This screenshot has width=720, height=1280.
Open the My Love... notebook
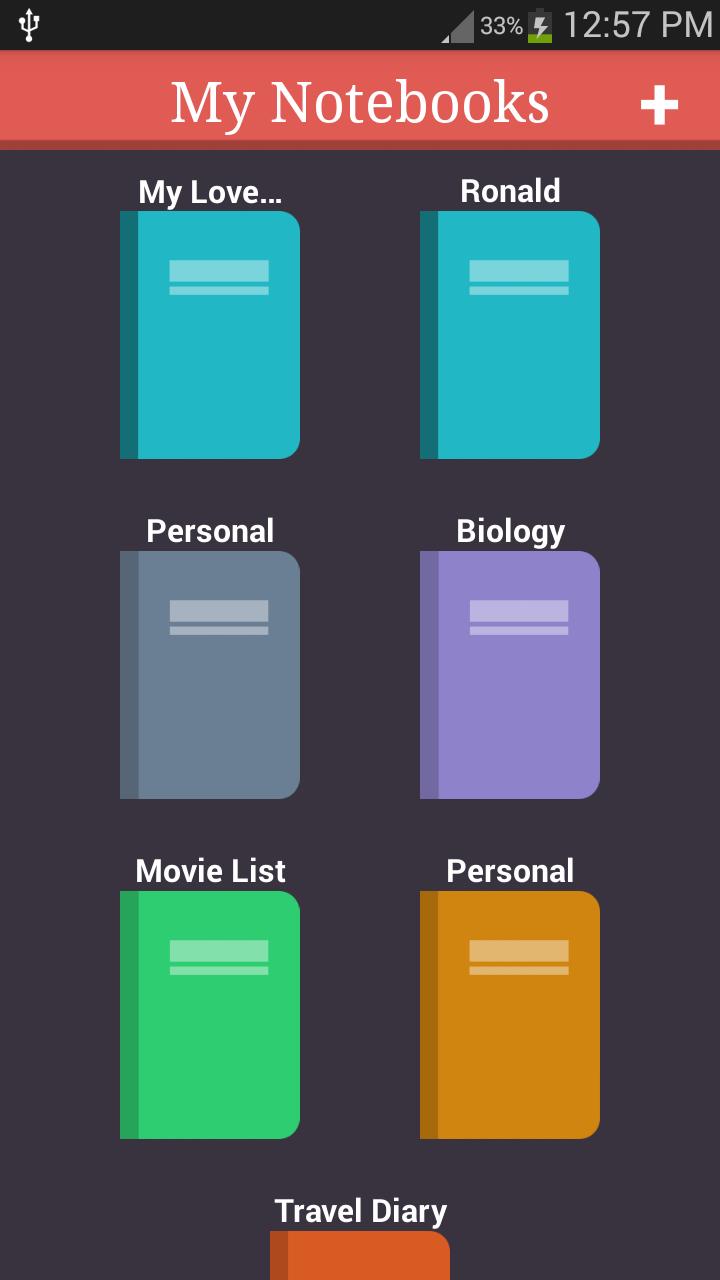click(x=210, y=335)
